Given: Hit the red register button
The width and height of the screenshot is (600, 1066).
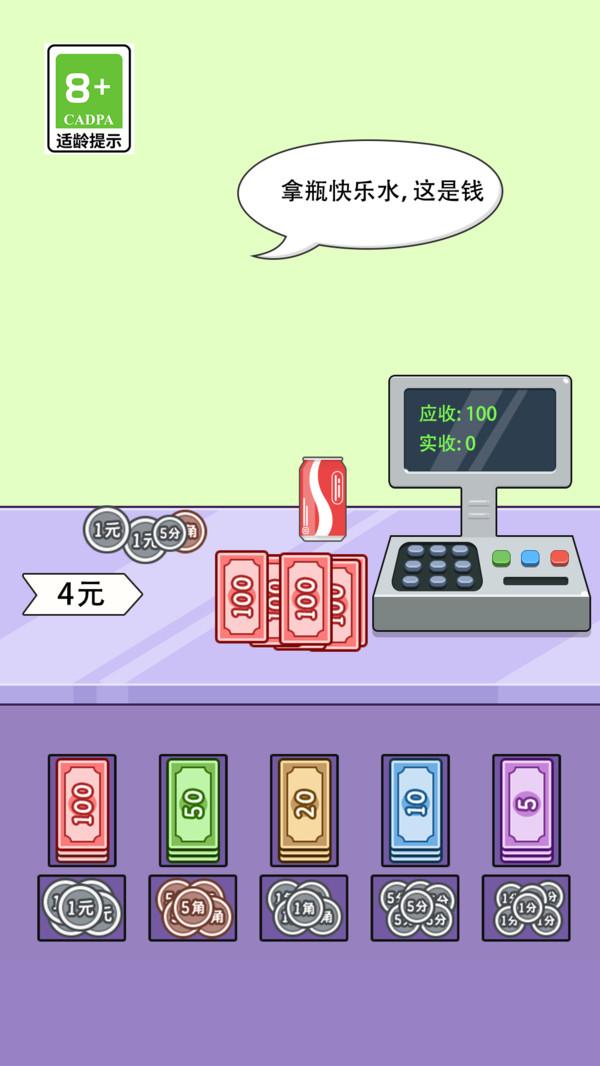Looking at the screenshot, I should (x=560, y=557).
